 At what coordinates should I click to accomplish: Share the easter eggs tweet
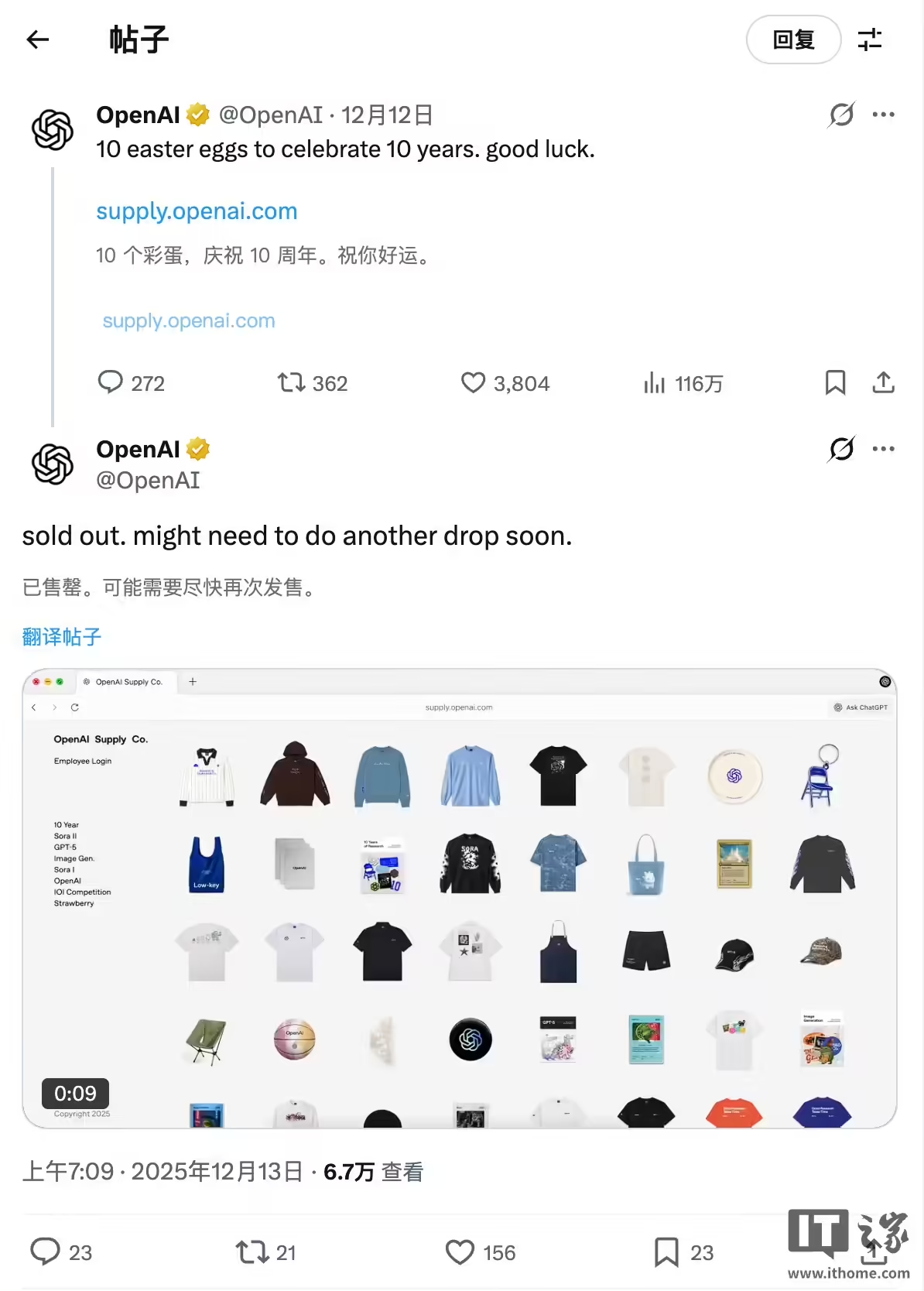[x=883, y=382]
